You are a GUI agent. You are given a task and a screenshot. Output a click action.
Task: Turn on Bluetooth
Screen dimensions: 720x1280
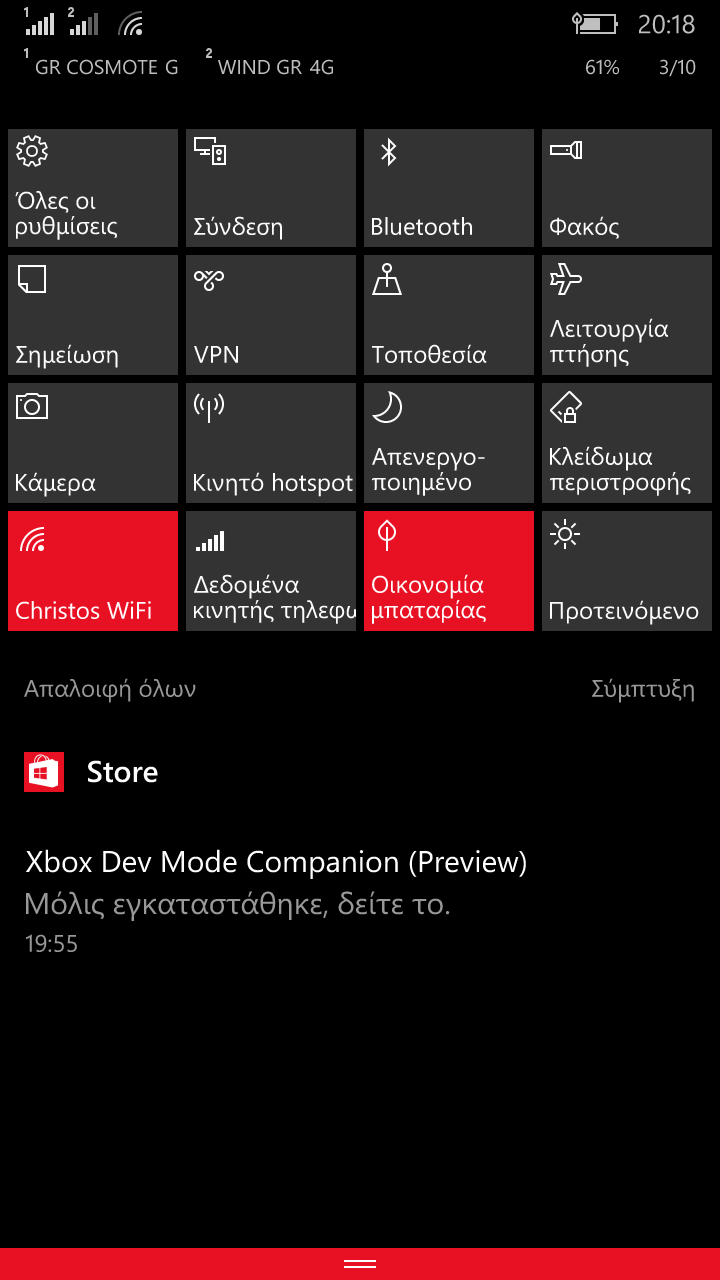click(x=449, y=188)
